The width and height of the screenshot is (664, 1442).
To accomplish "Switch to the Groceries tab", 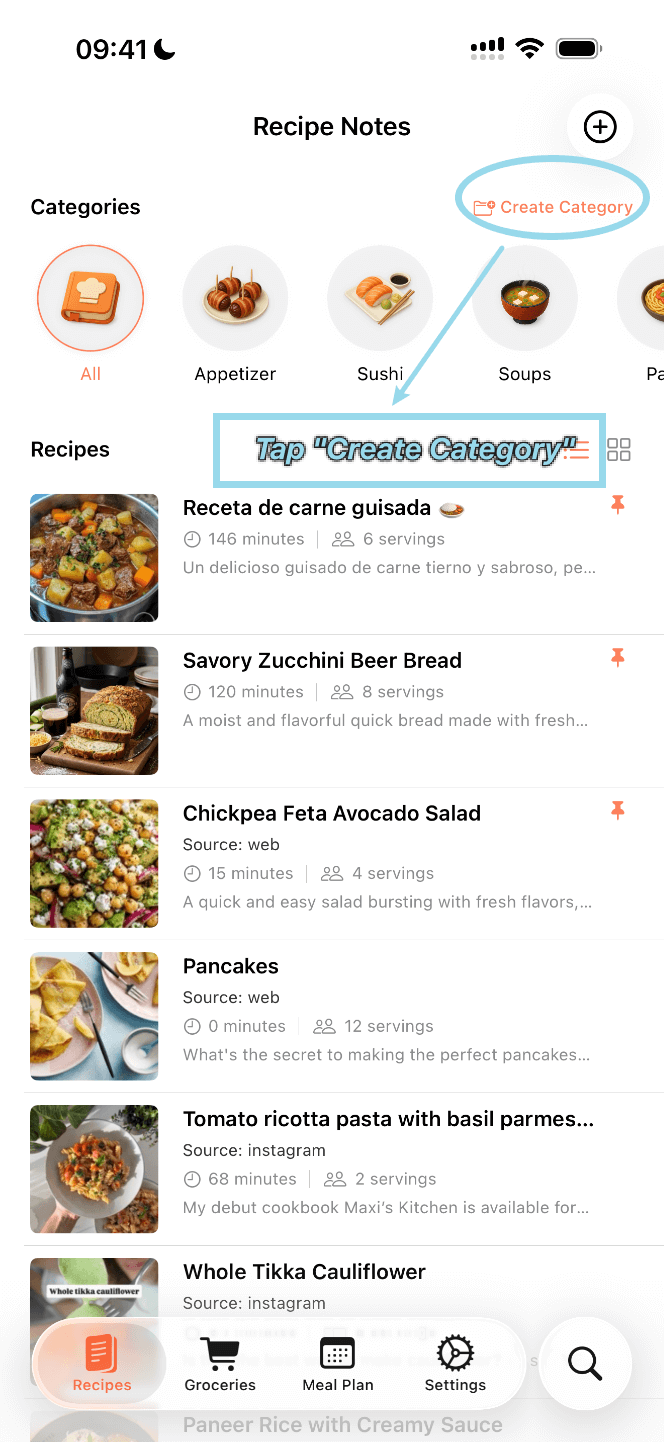I will point(220,1365).
